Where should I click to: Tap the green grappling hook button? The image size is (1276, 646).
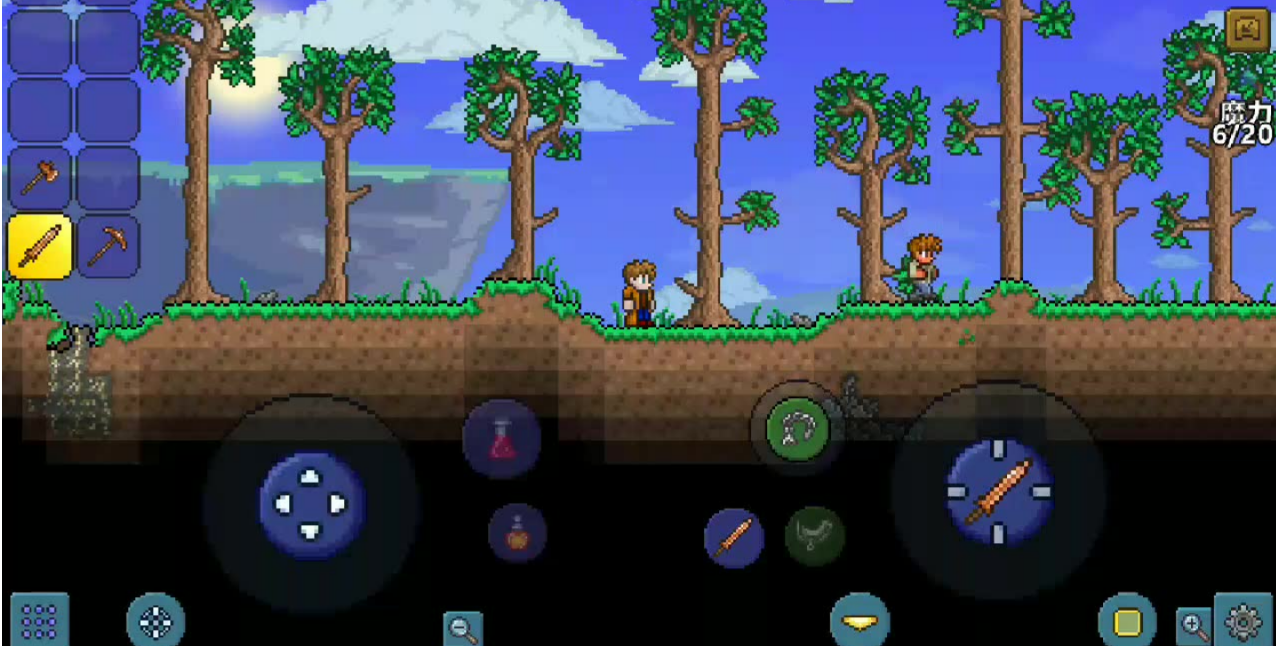(797, 430)
